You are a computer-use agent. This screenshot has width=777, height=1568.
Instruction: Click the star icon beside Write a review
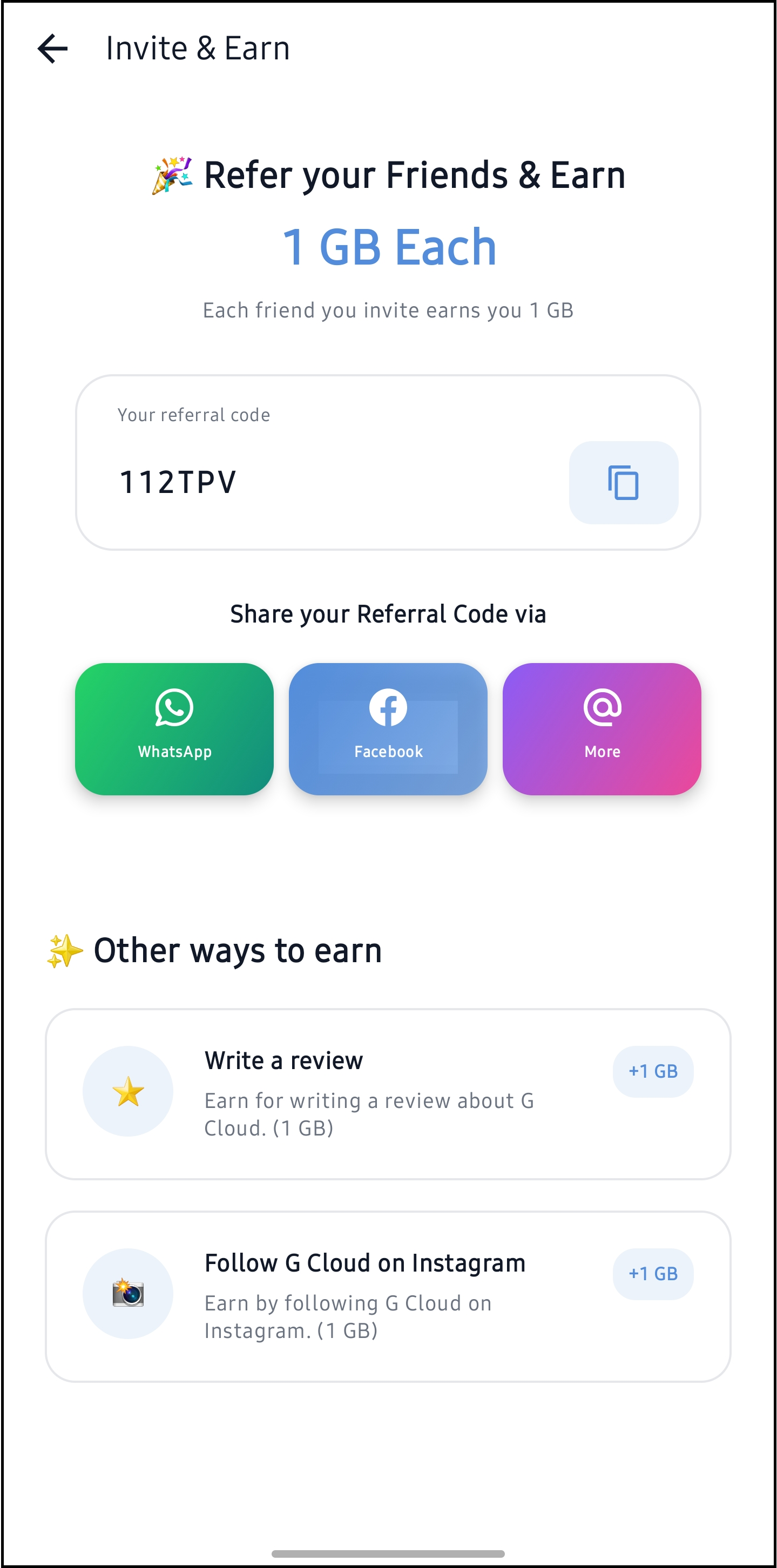127,1090
